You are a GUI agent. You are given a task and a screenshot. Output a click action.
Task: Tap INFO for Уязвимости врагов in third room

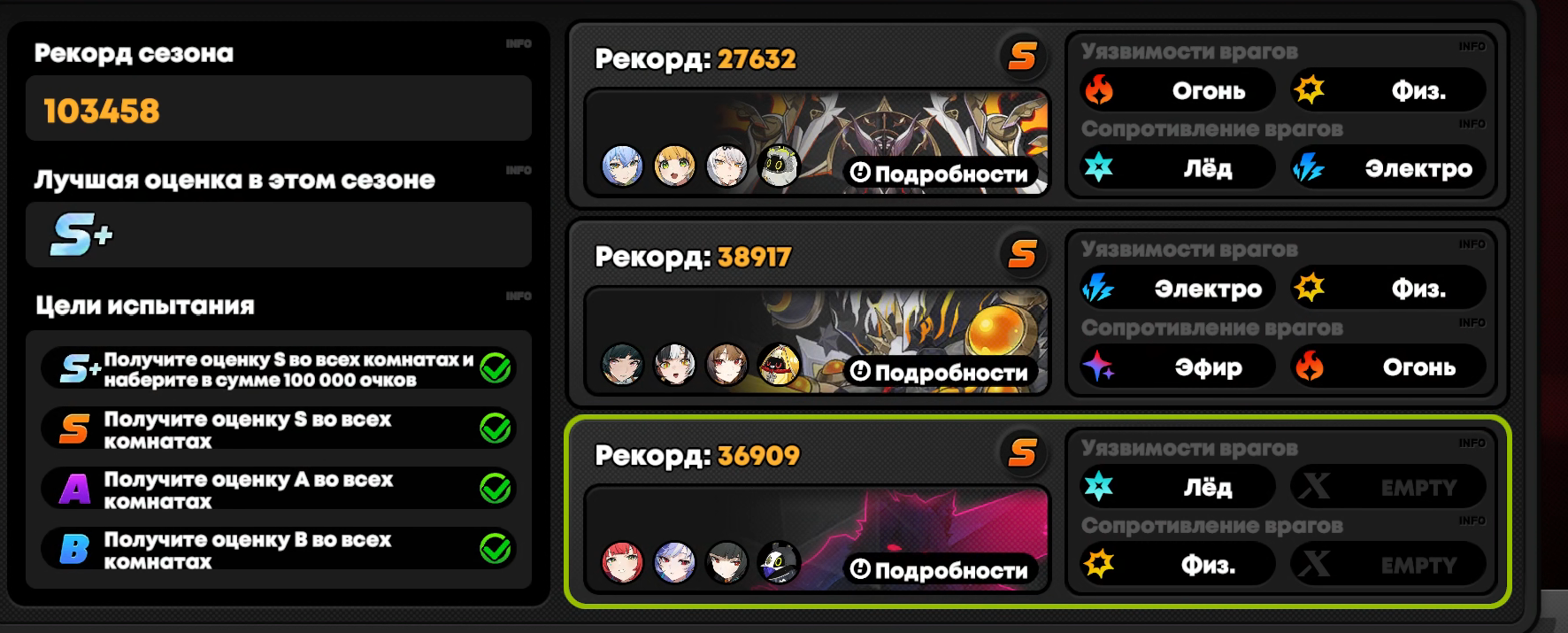(1472, 443)
